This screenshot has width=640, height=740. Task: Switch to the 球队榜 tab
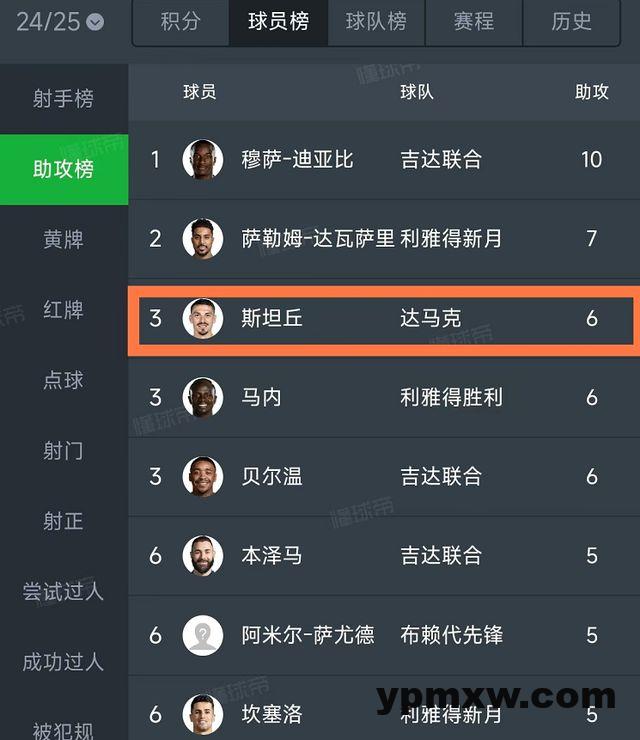click(376, 21)
